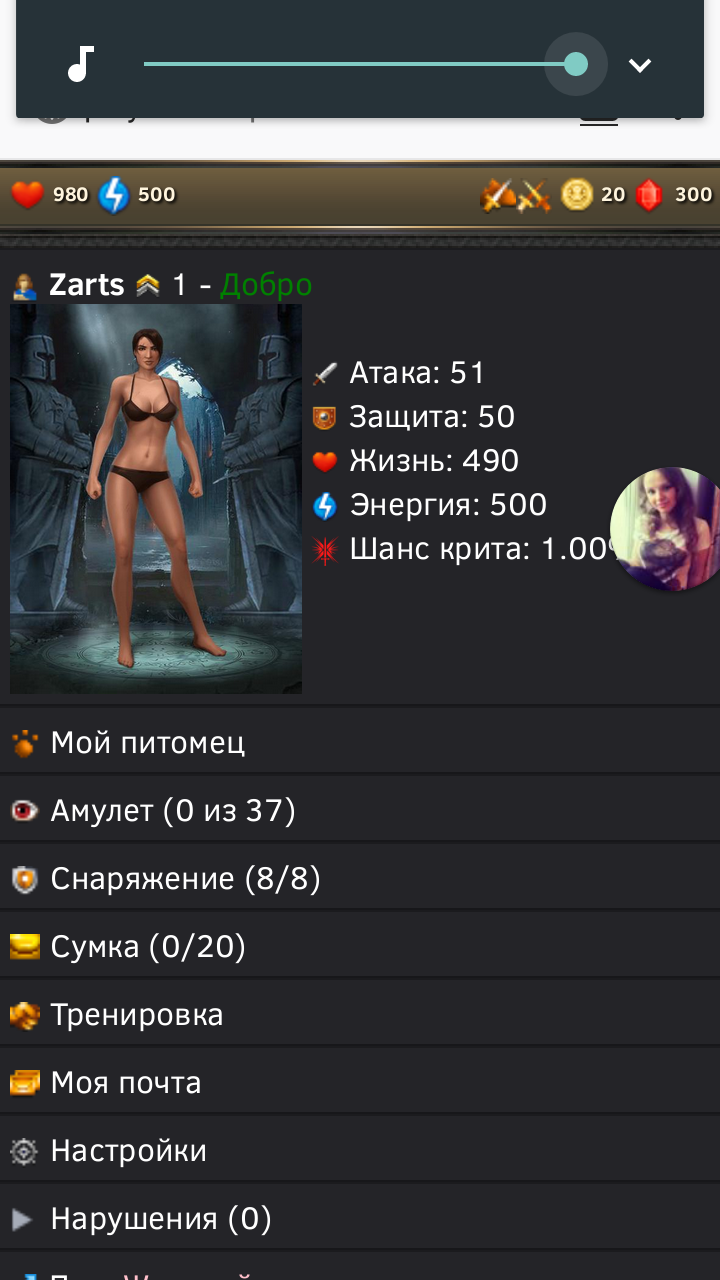Viewport: 720px width, 1280px height.
Task: Open the character portrait image
Action: point(156,498)
